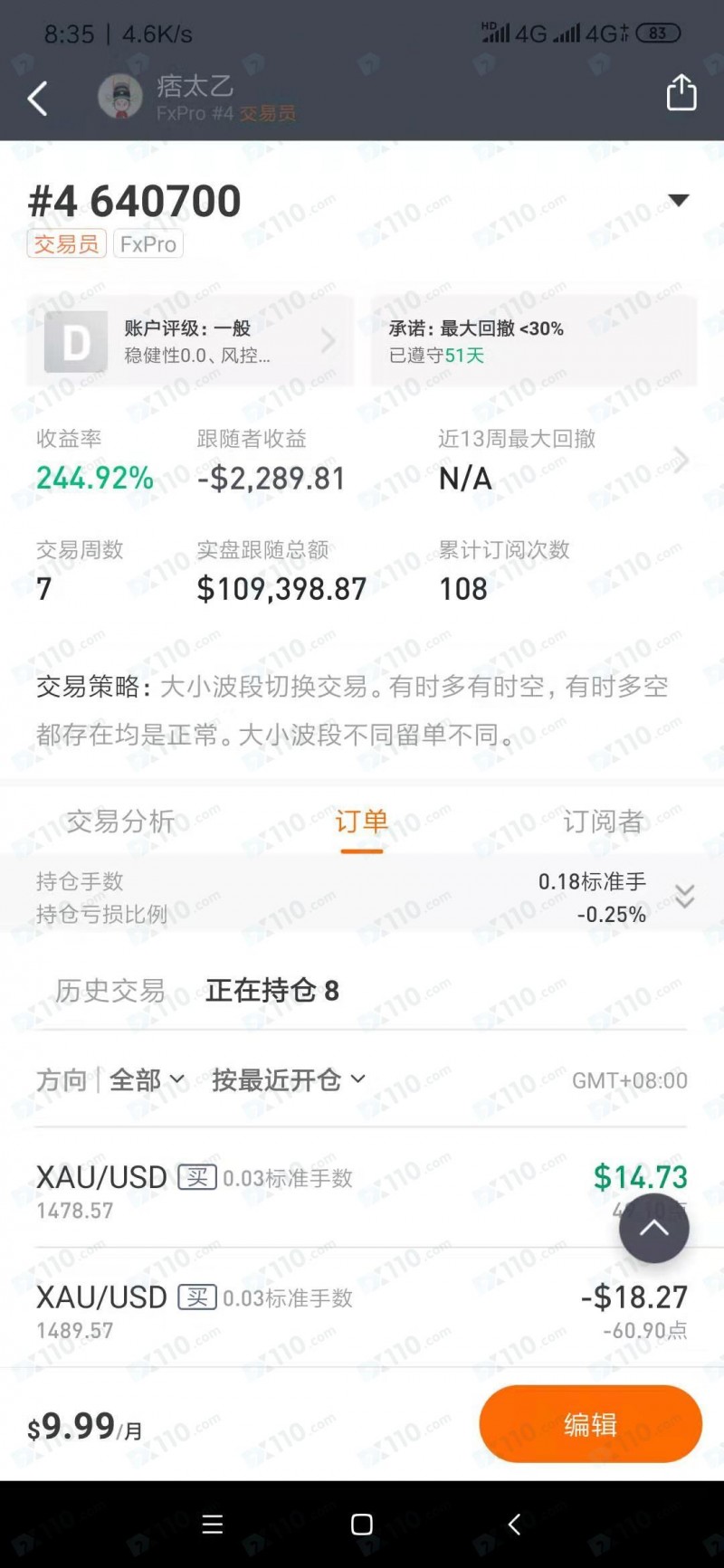The width and height of the screenshot is (724, 1568).
Task: Tap the trader avatar of 痞太乙
Action: click(x=119, y=97)
